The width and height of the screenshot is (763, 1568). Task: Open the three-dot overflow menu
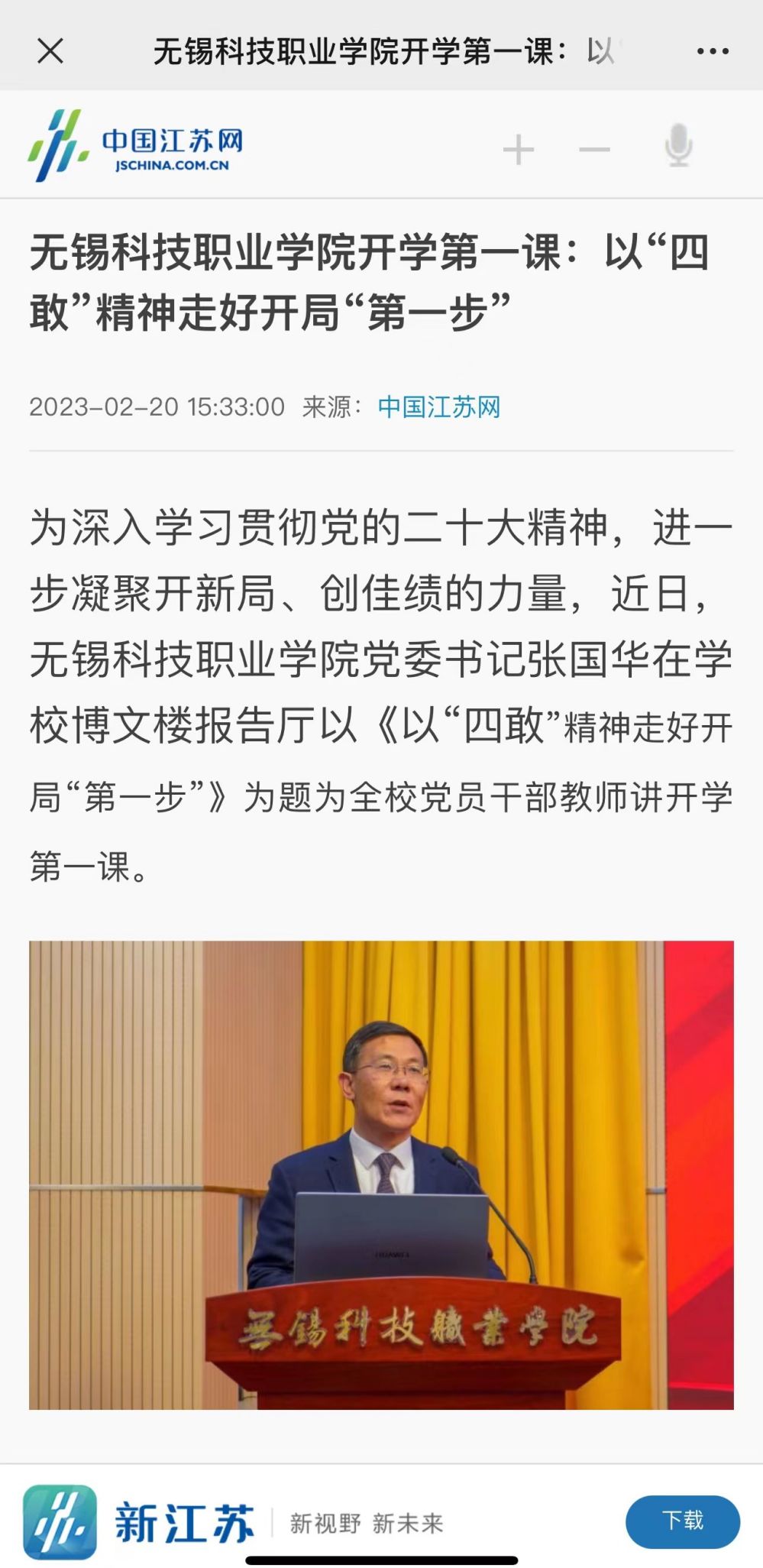point(712,51)
